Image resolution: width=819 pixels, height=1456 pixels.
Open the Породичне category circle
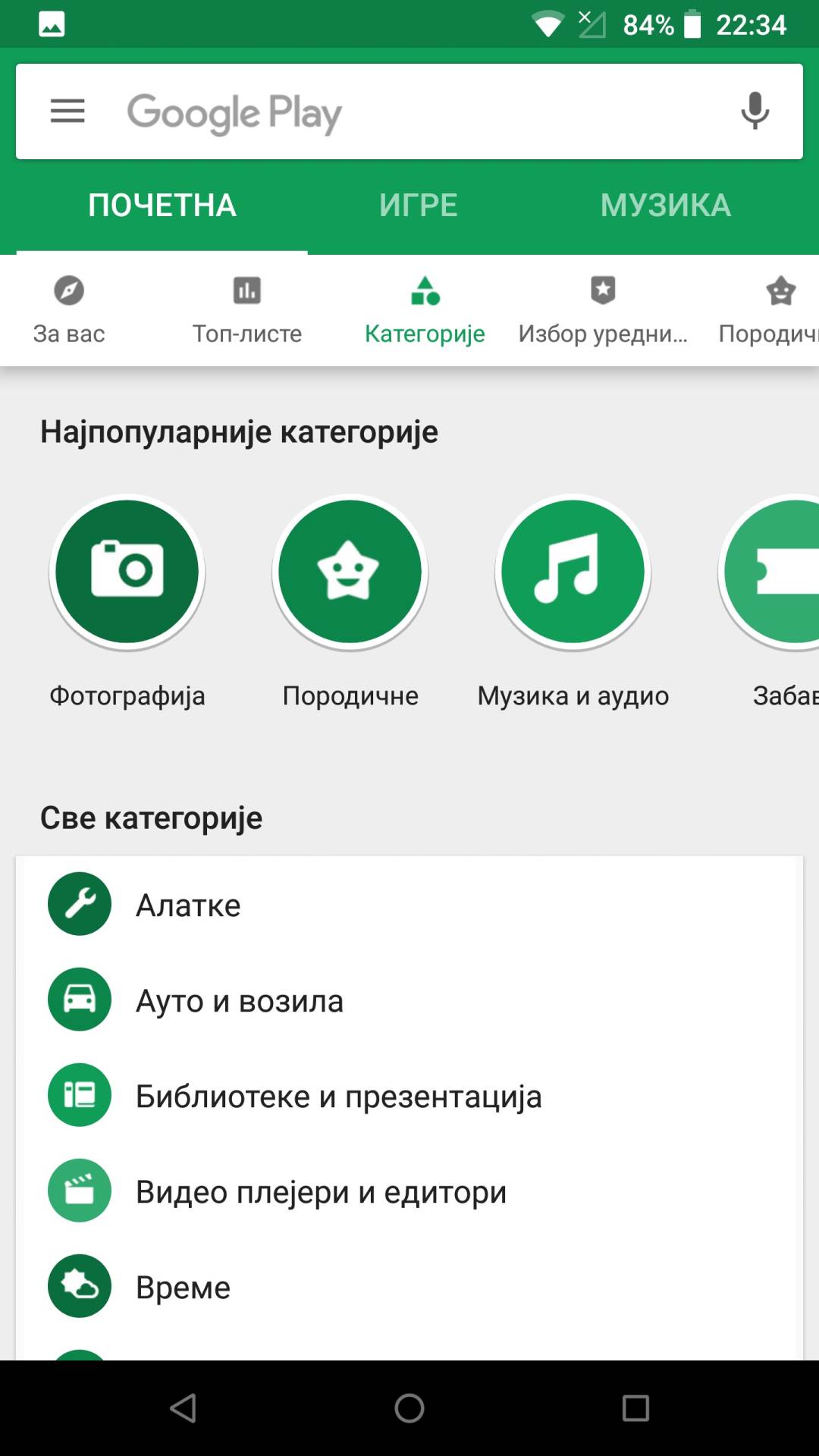pyautogui.click(x=350, y=573)
